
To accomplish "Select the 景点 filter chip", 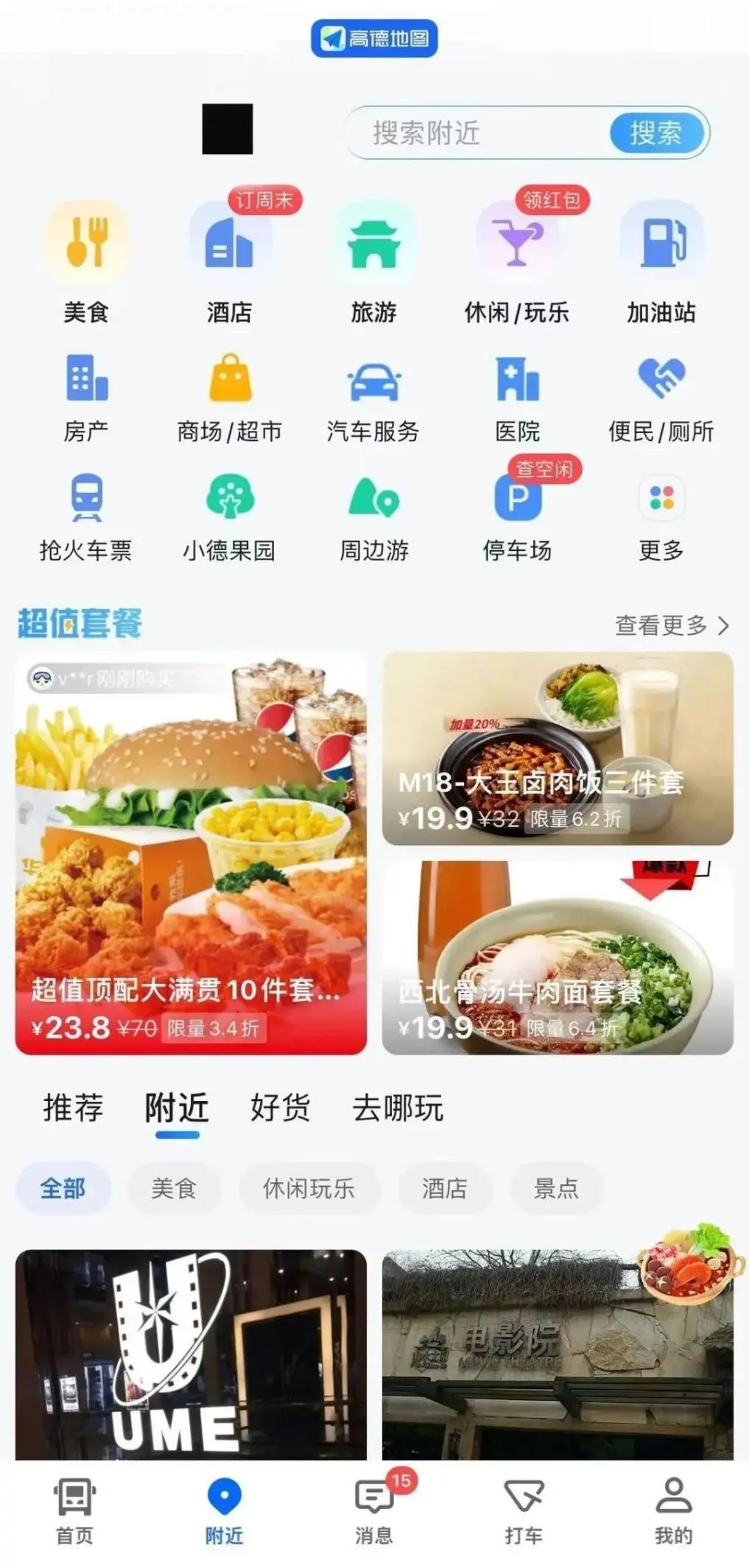I will (x=556, y=1188).
